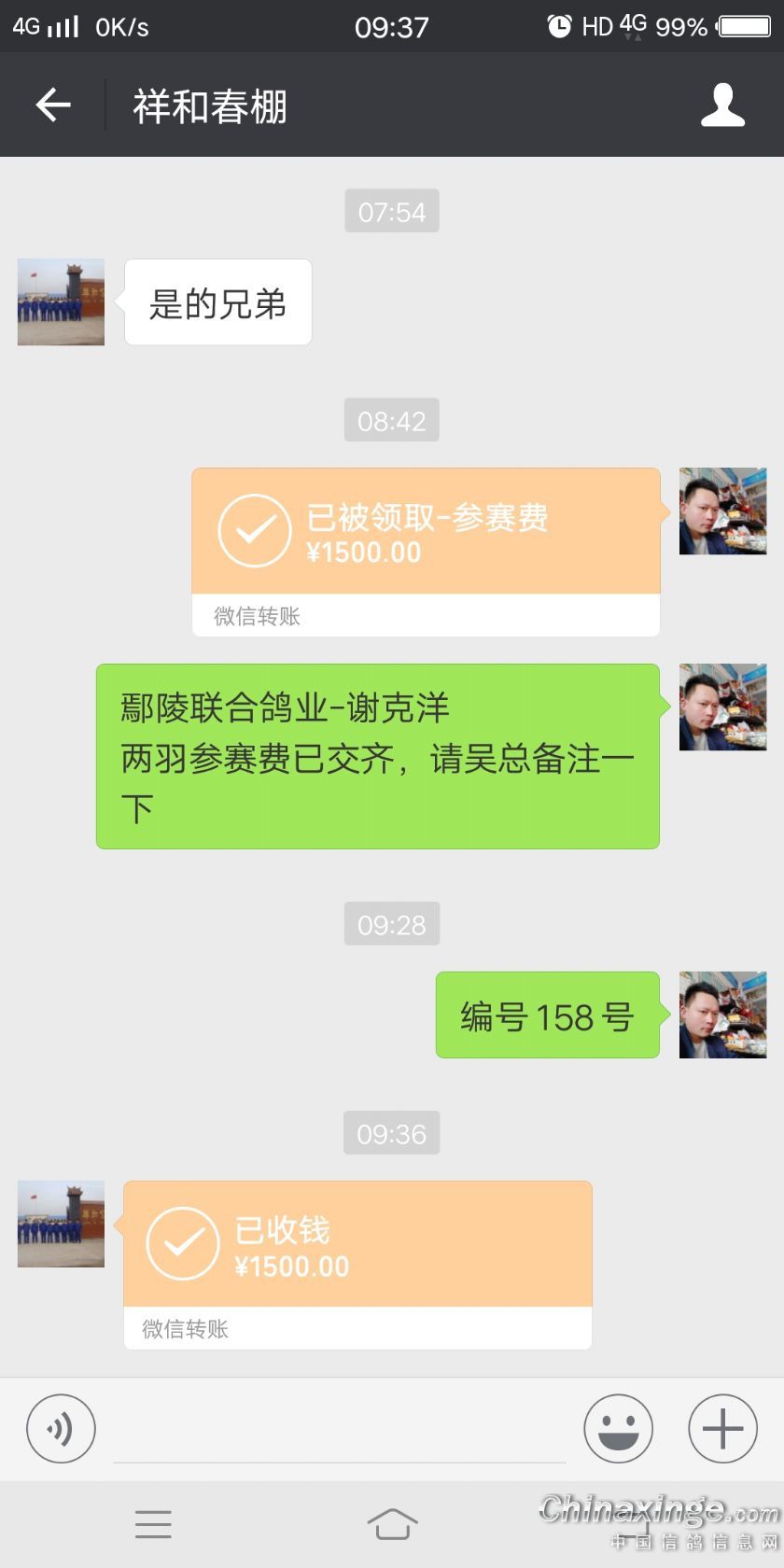Tap the contact's avatar beside 是的兄弟

(61, 302)
